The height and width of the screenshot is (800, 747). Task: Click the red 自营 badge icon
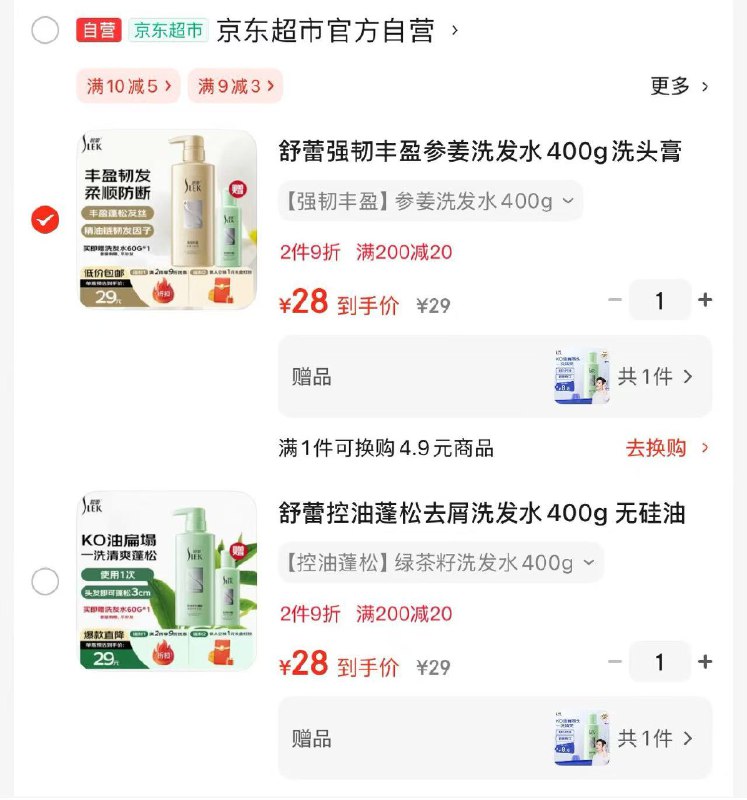pos(96,29)
